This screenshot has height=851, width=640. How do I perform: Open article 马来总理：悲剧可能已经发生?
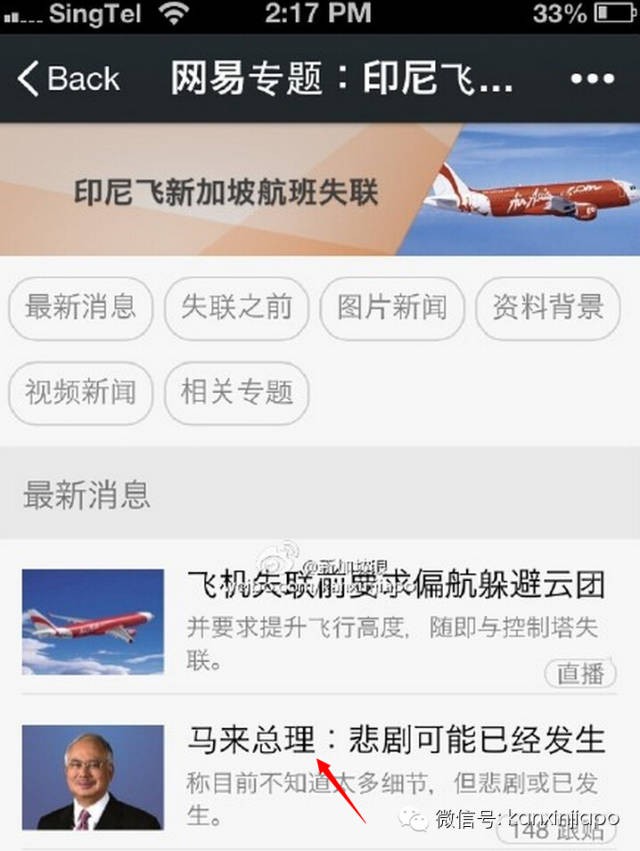tap(396, 741)
